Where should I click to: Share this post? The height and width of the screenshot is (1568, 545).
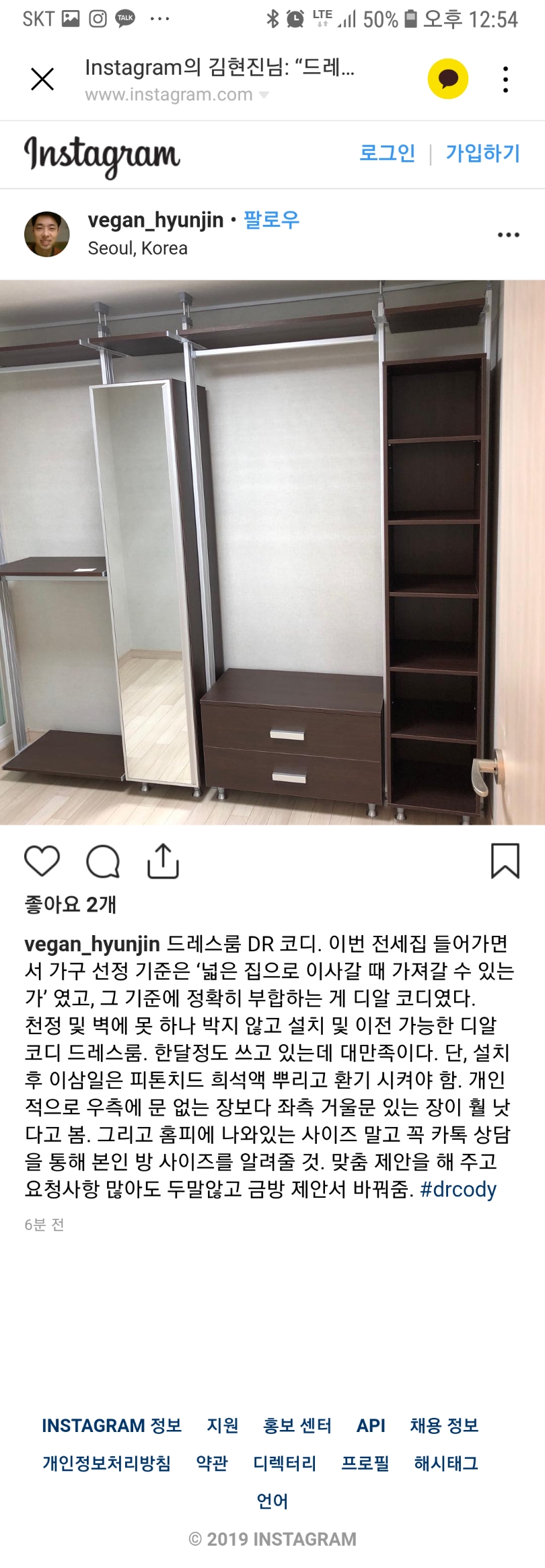tap(163, 860)
